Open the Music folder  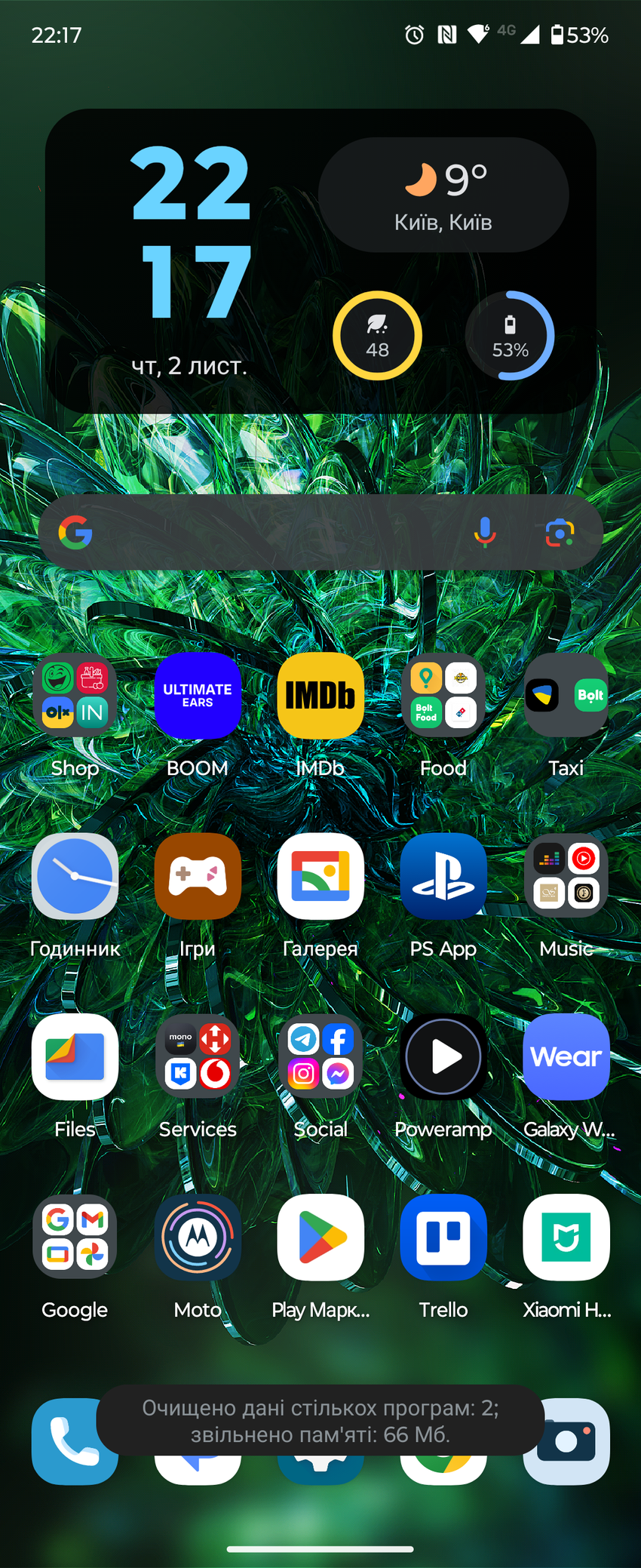click(566, 876)
